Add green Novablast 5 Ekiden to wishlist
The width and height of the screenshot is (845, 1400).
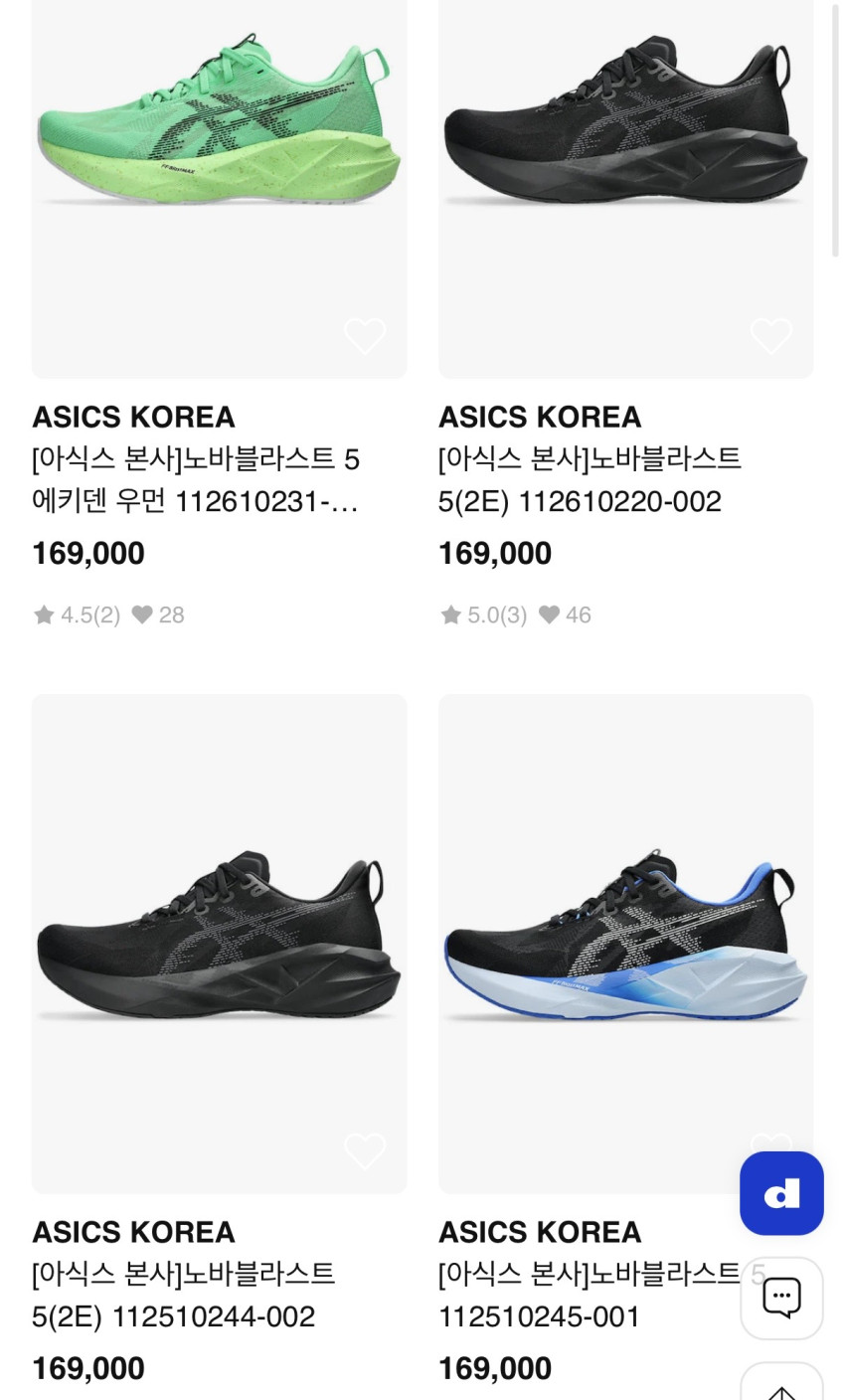click(x=364, y=336)
